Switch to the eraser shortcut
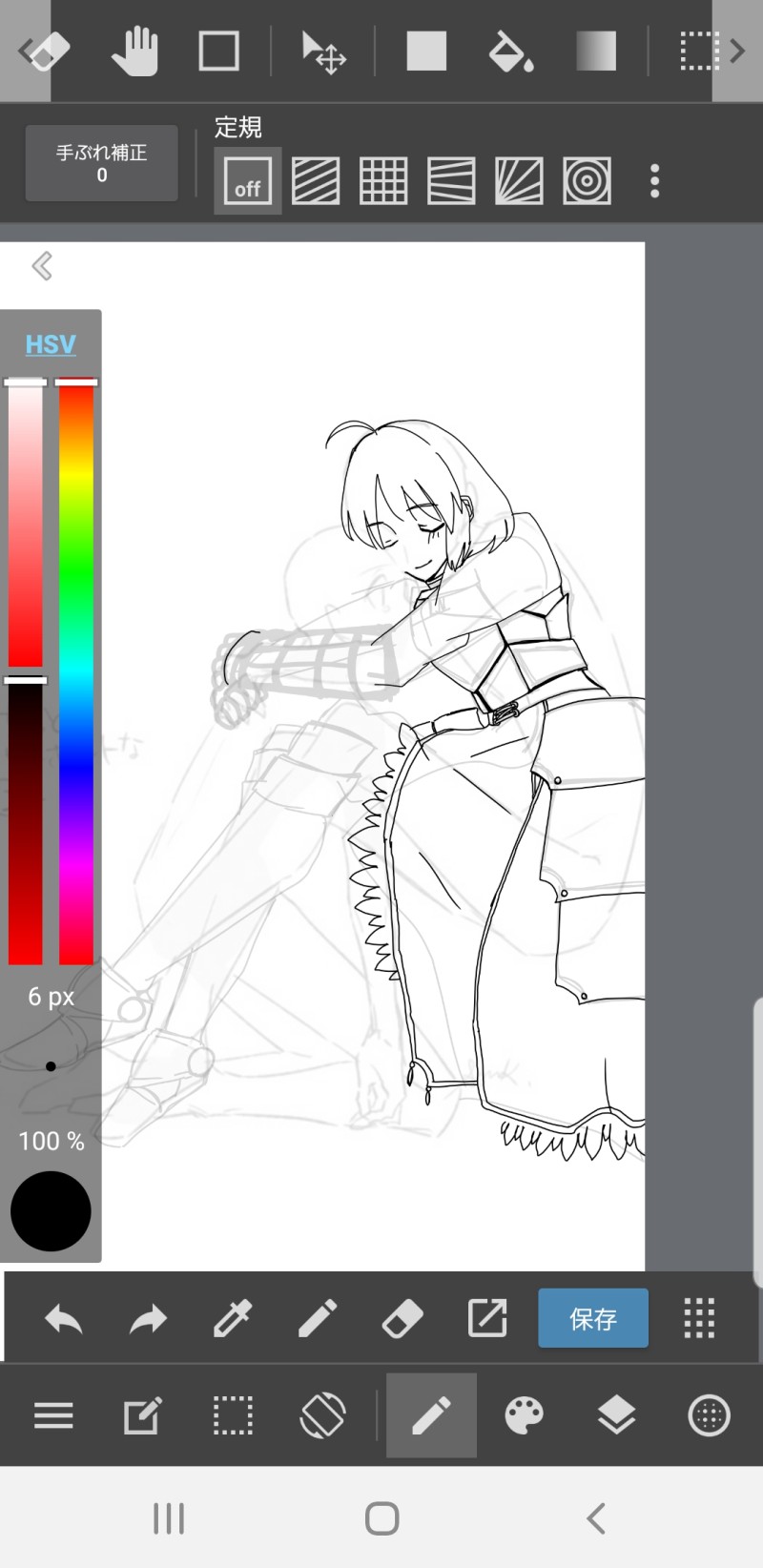Viewport: 763px width, 1568px height. tap(402, 1319)
